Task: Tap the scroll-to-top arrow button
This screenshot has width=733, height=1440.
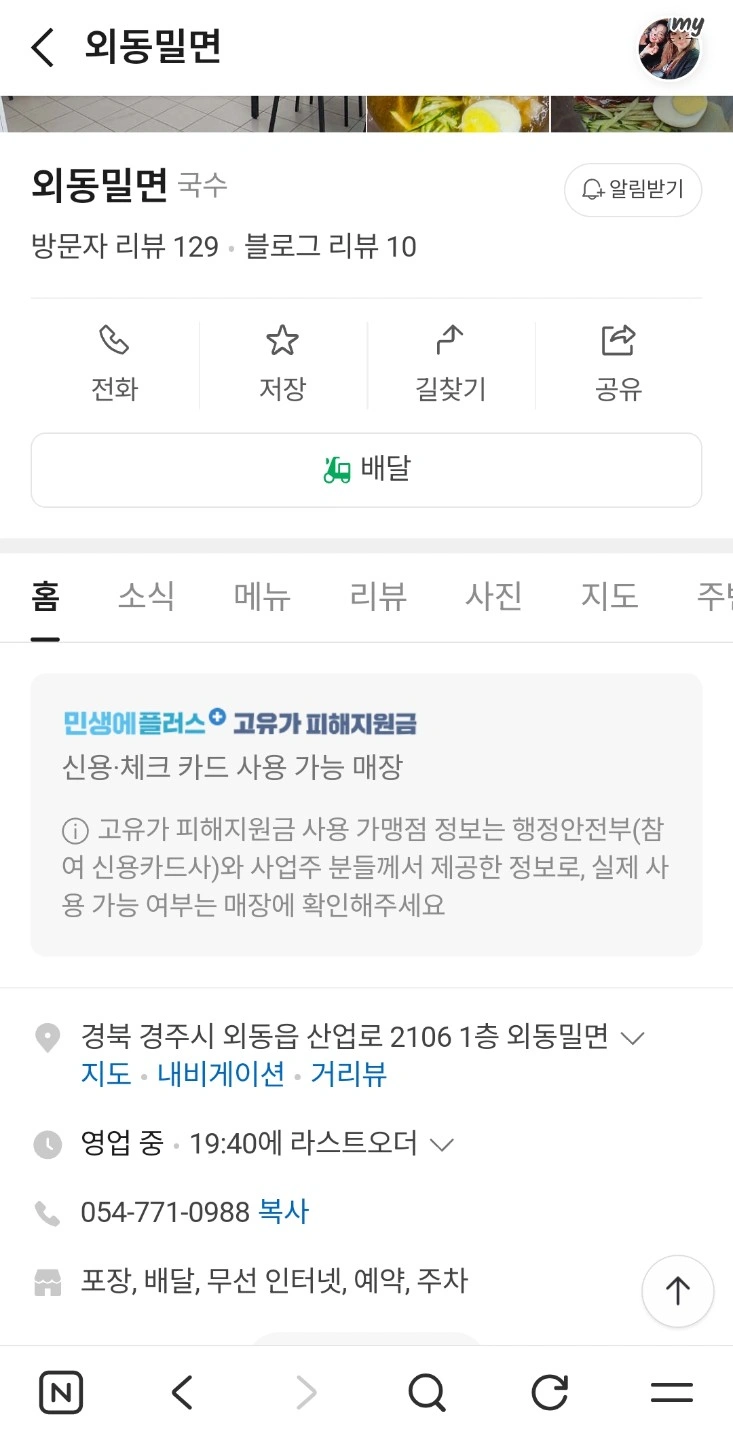Action: (678, 1291)
